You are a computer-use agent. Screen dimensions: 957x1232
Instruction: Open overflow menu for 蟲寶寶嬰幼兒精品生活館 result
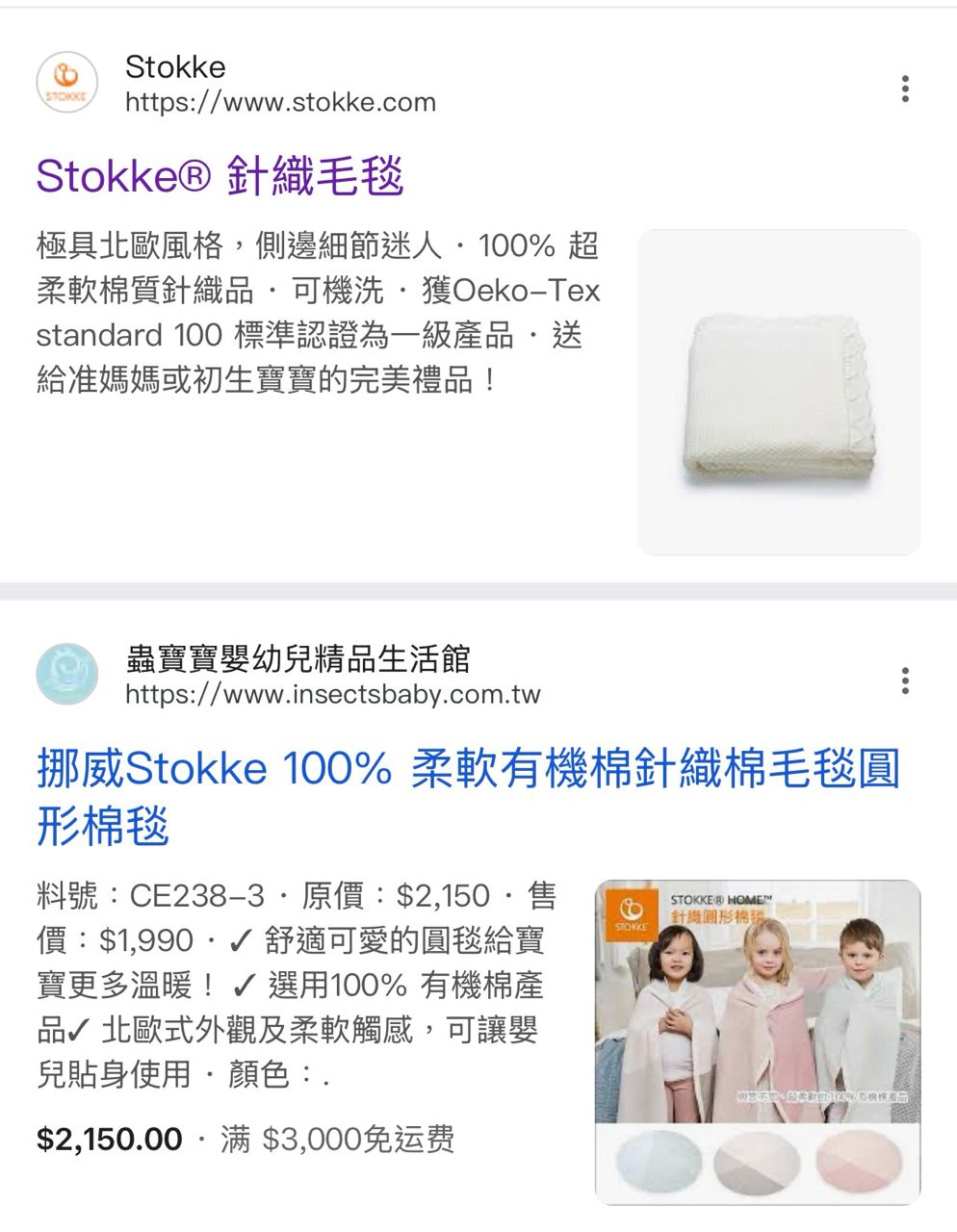[905, 680]
